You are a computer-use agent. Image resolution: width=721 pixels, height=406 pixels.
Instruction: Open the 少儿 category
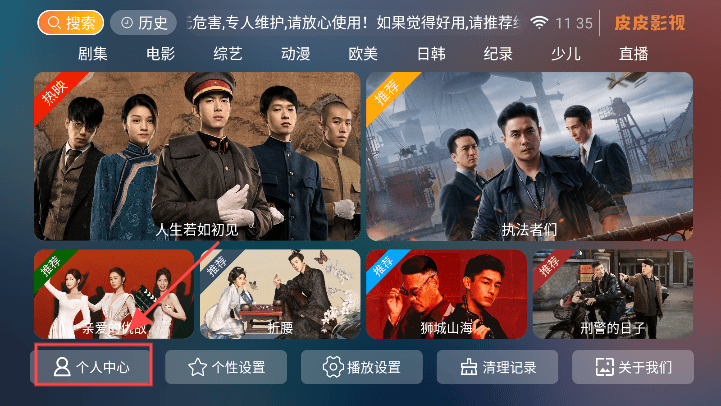coord(566,55)
